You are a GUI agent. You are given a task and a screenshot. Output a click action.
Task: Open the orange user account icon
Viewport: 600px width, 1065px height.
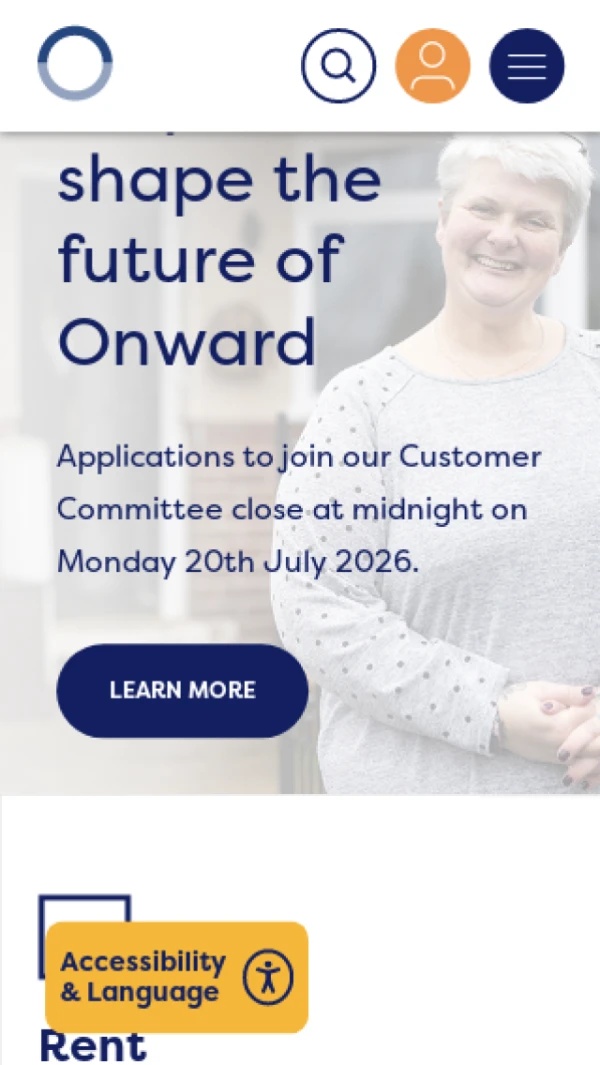433,66
